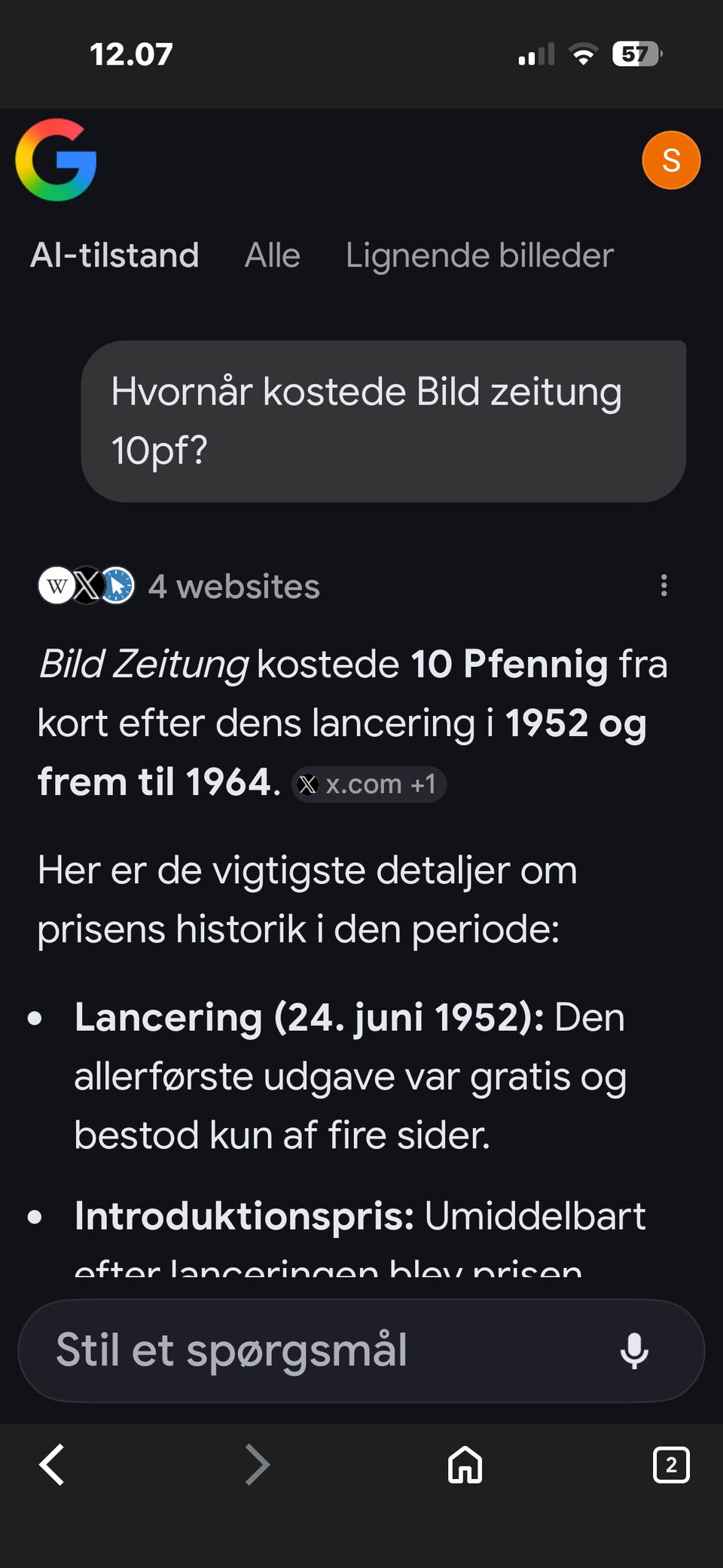Open the three-dot overflow menu near 4 websites
The height and width of the screenshot is (1568, 723).
tap(664, 586)
